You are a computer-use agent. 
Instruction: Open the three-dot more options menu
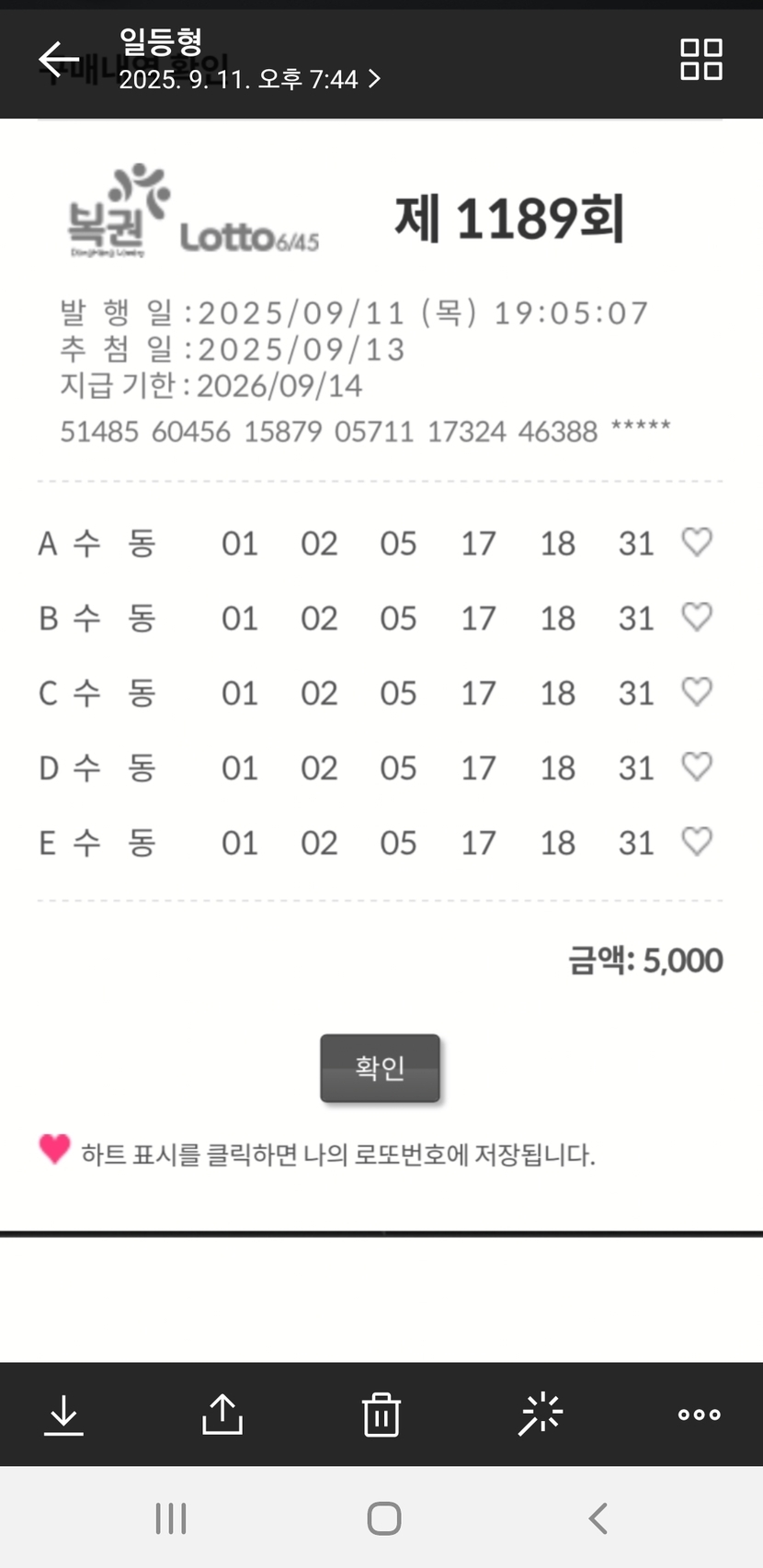pyautogui.click(x=699, y=1415)
